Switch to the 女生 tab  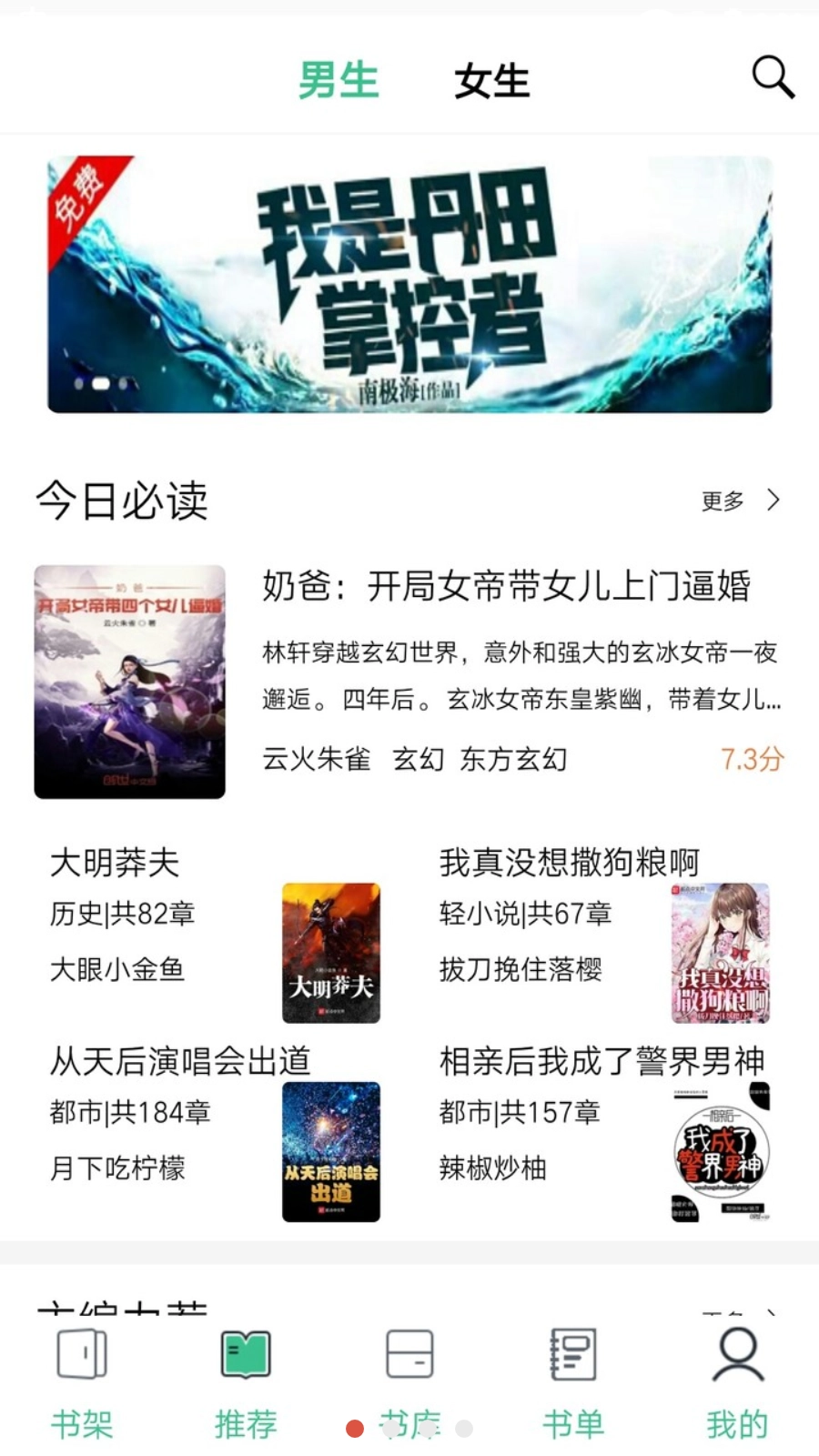pyautogui.click(x=491, y=80)
